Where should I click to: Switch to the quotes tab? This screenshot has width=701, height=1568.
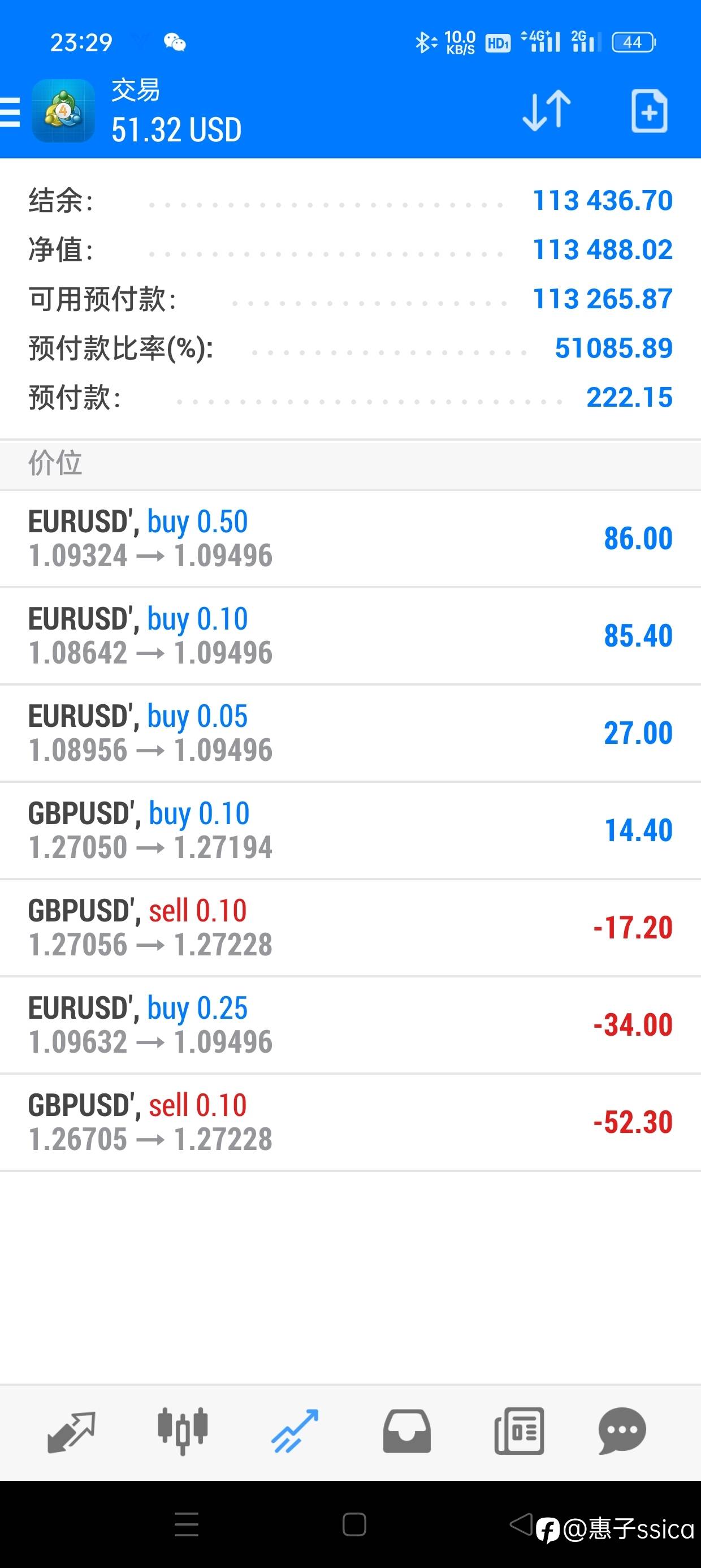click(x=71, y=1432)
